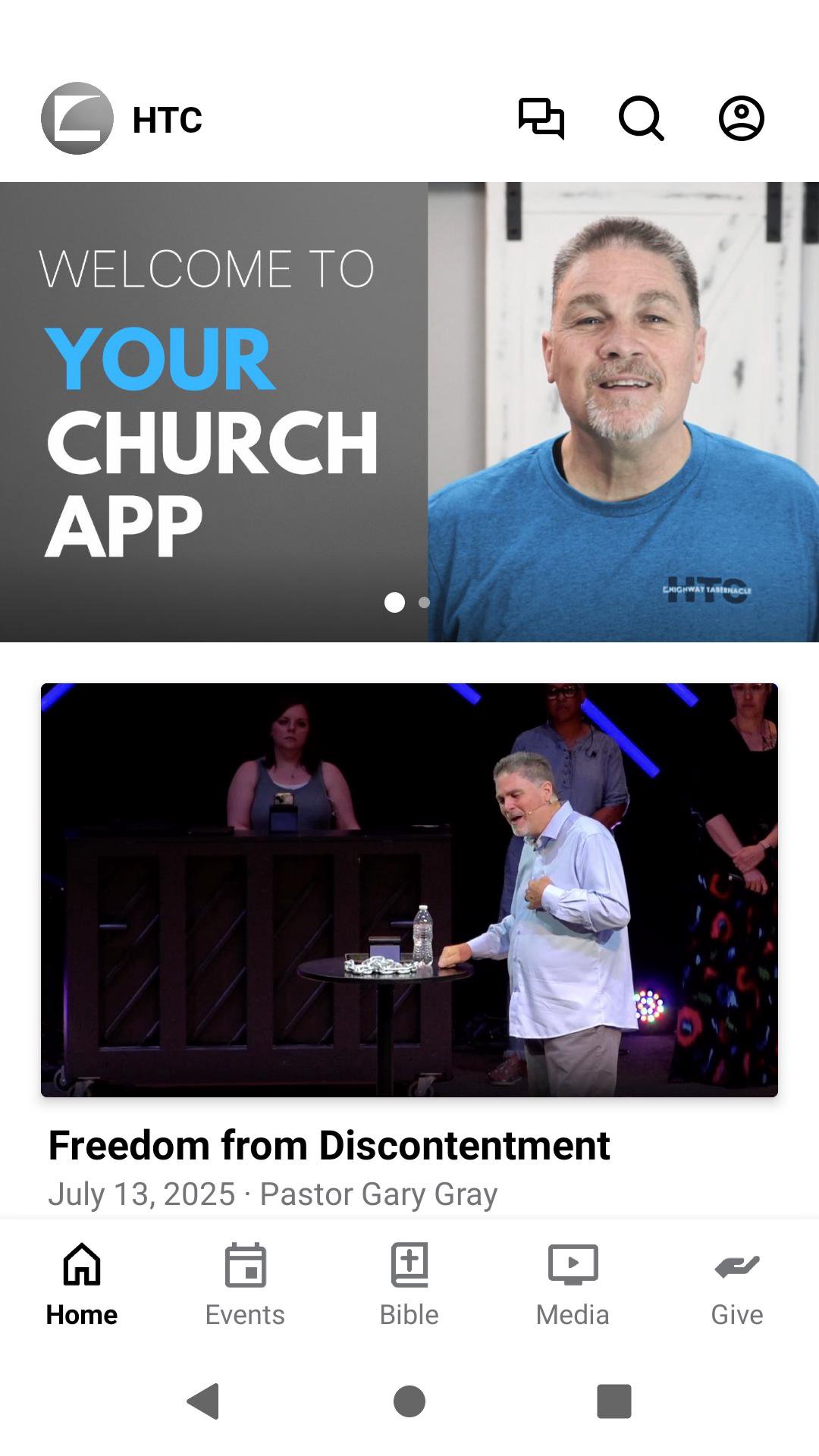The width and height of the screenshot is (819, 1456).
Task: Open the messages chat icon
Action: coord(541,119)
